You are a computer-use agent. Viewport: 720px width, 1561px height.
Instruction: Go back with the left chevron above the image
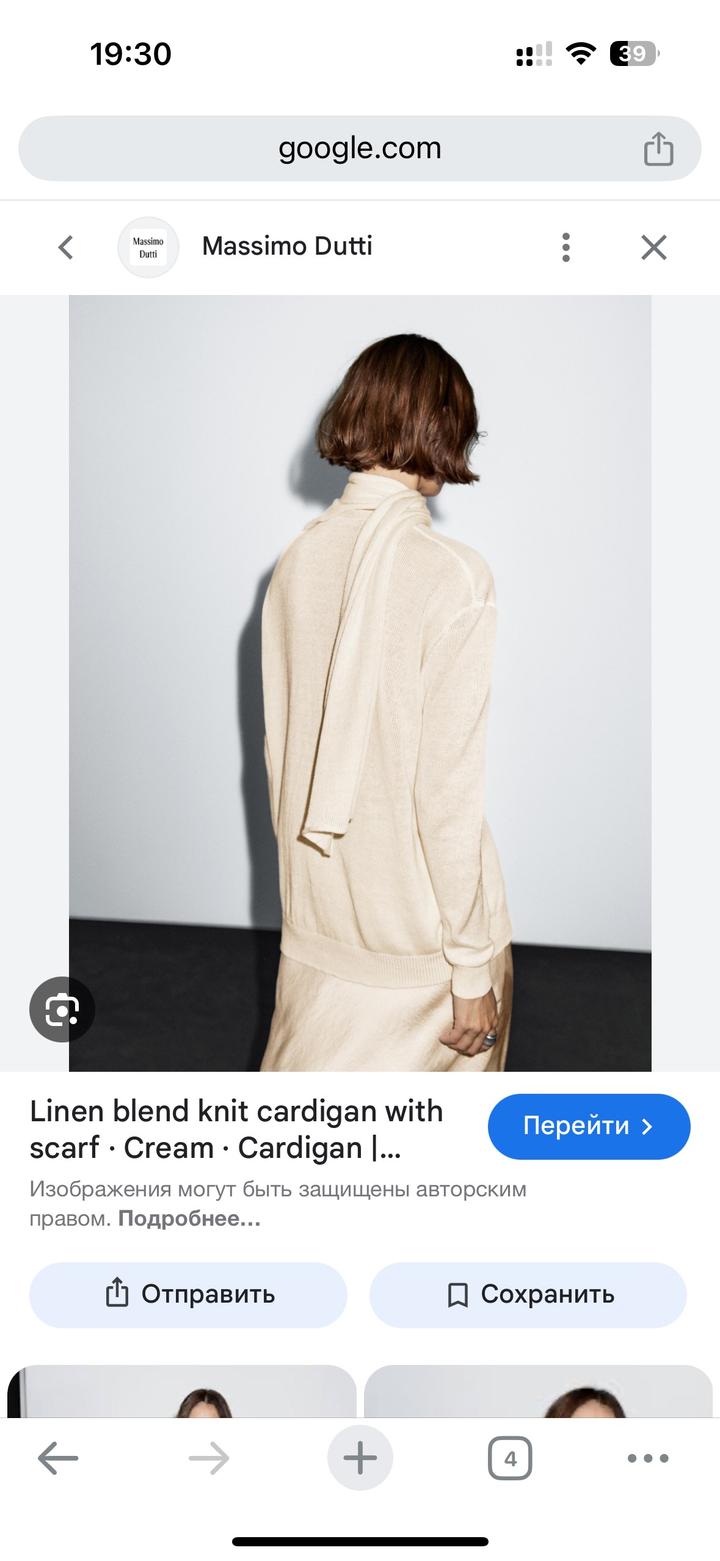(64, 246)
